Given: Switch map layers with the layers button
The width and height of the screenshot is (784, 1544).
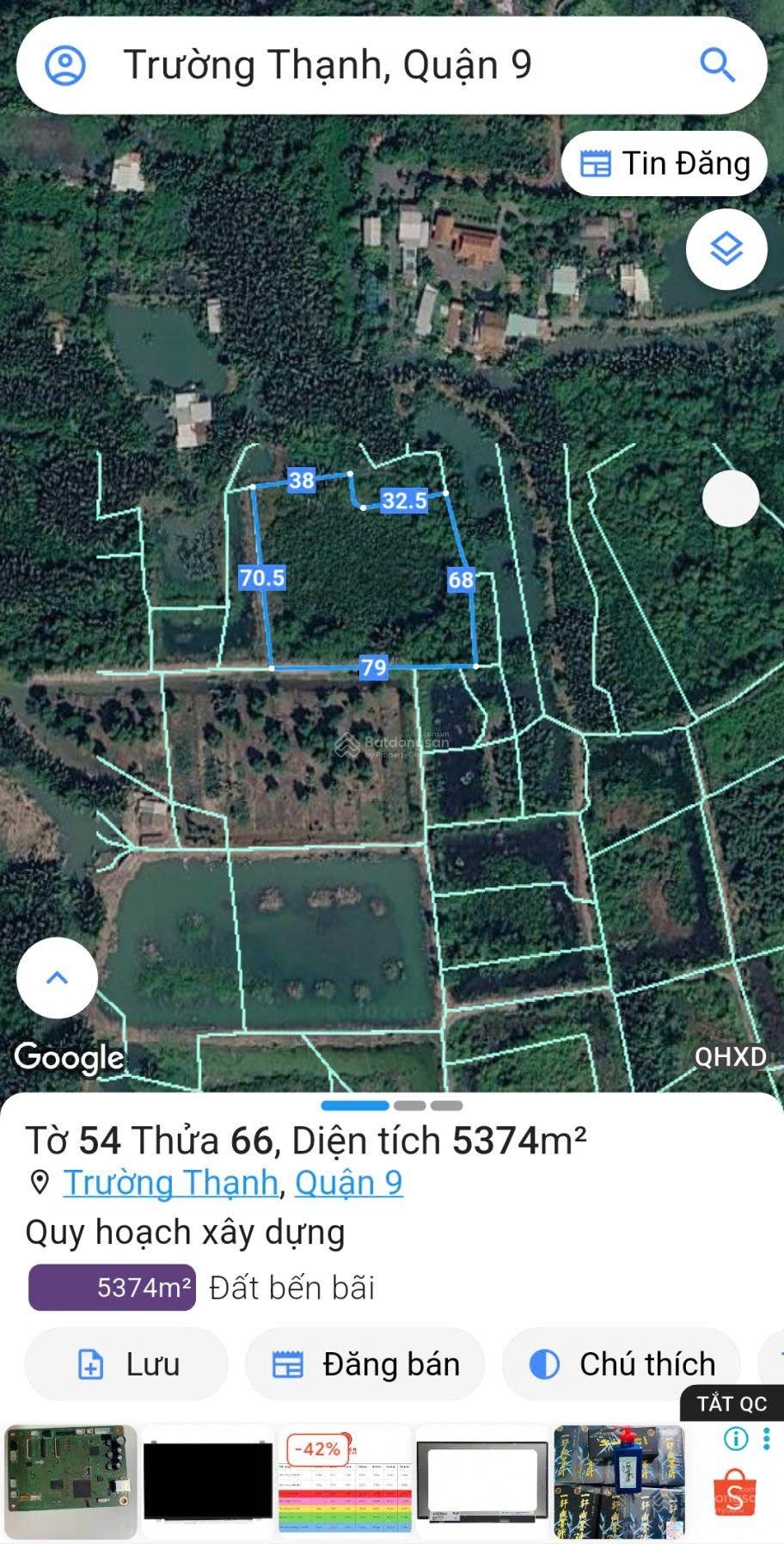Looking at the screenshot, I should [x=726, y=249].
